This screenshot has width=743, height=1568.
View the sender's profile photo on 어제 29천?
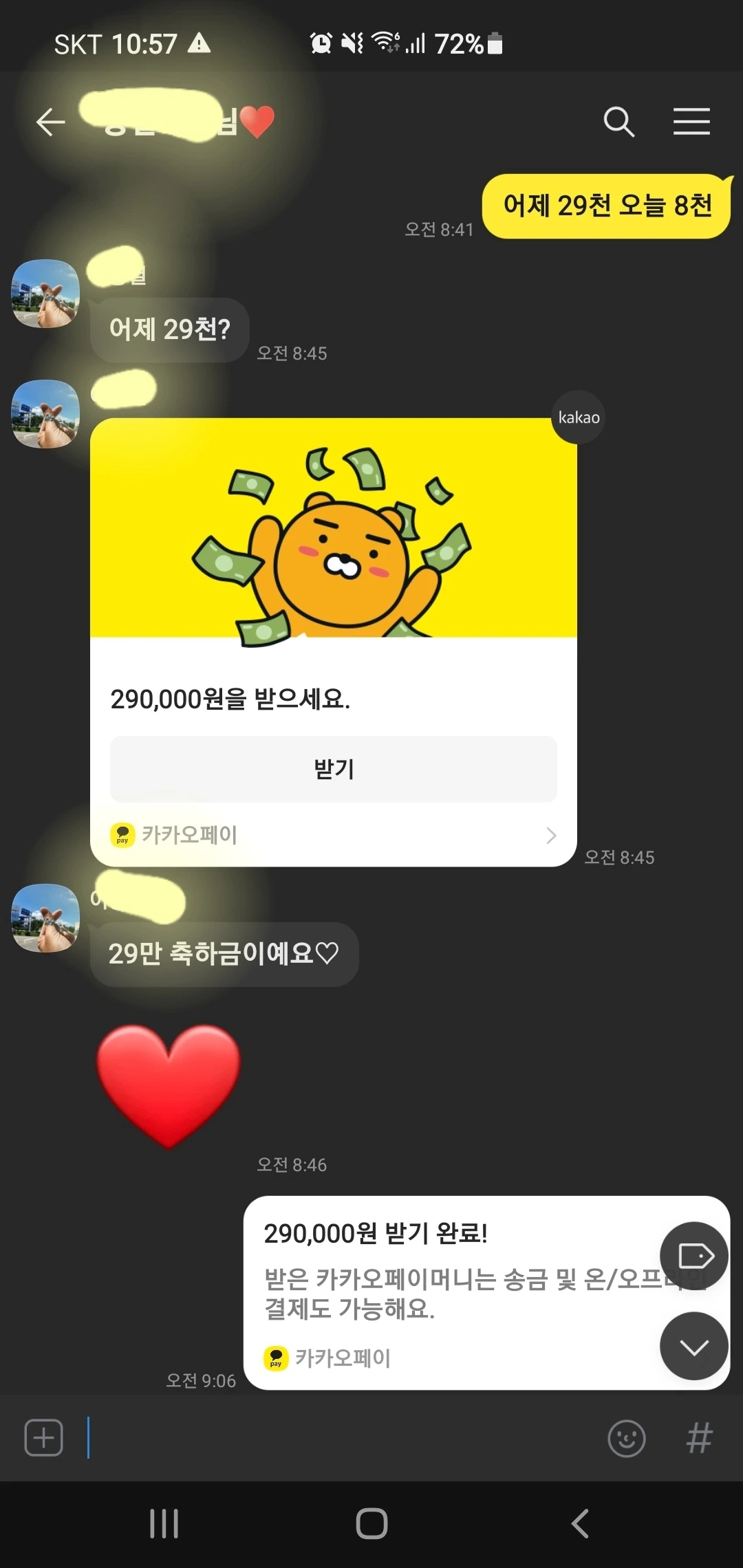pos(45,294)
